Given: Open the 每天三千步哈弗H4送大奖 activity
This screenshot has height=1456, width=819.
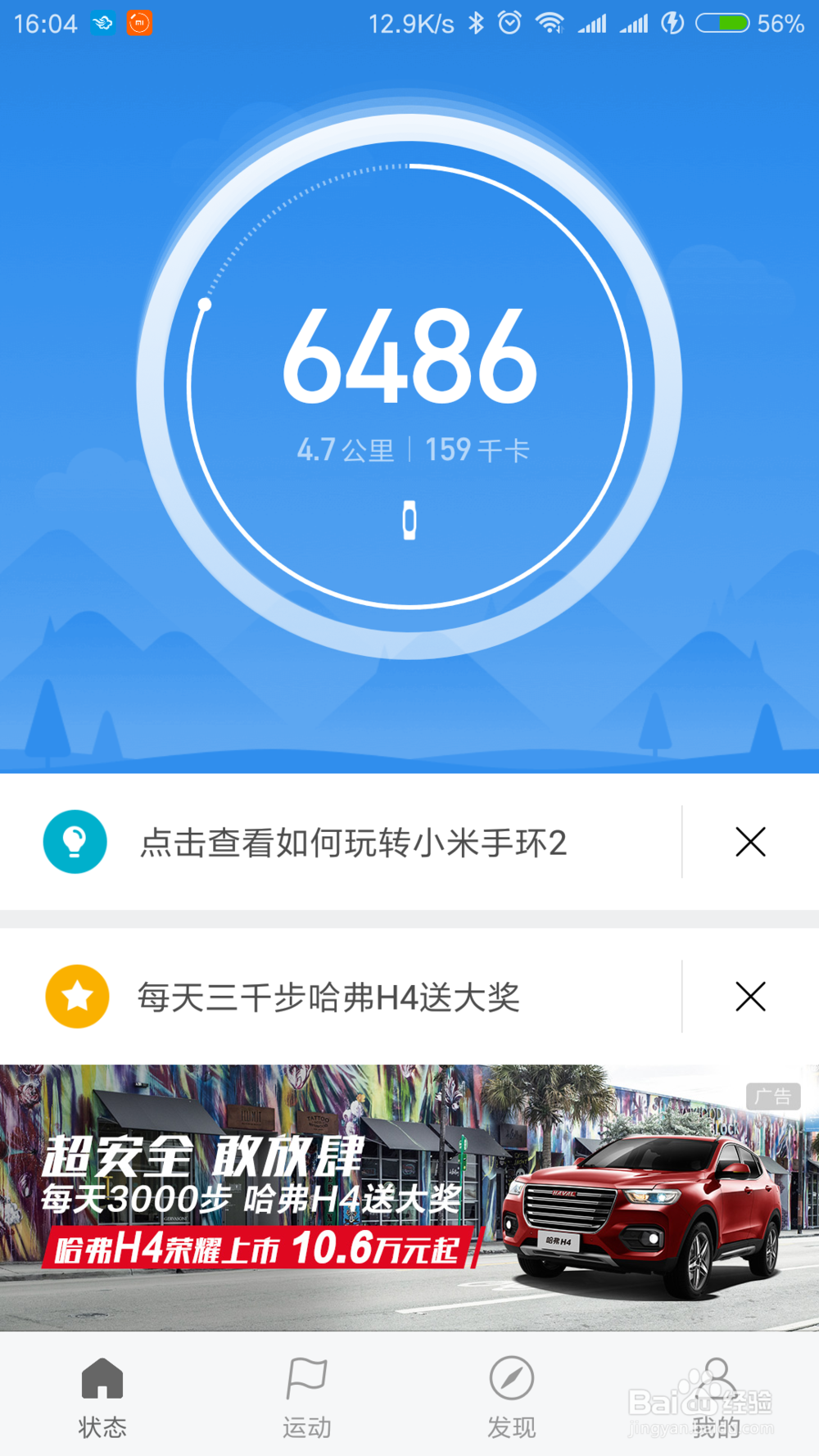Looking at the screenshot, I should click(332, 996).
